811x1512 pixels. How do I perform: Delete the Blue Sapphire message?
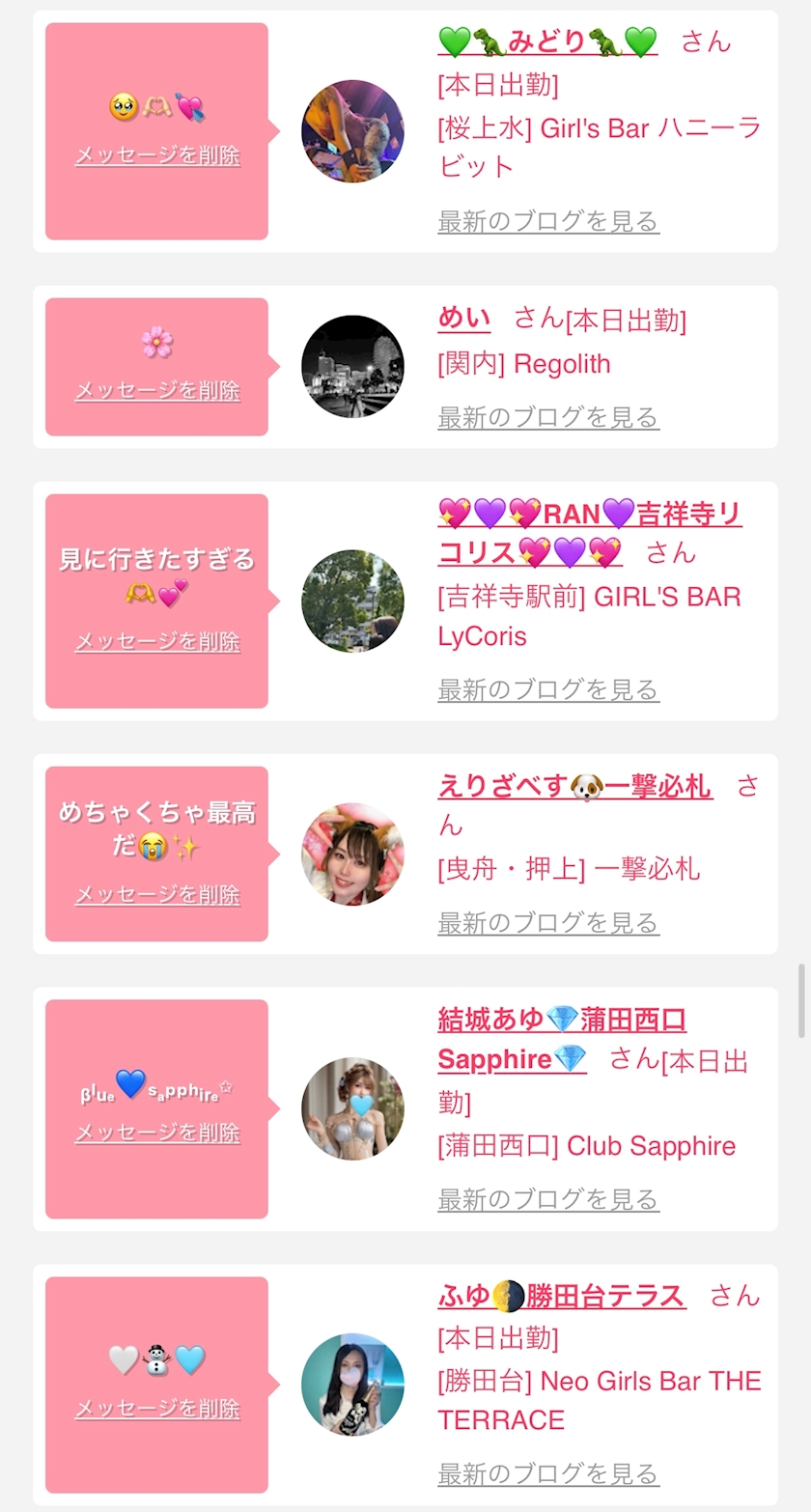pyautogui.click(x=157, y=1133)
